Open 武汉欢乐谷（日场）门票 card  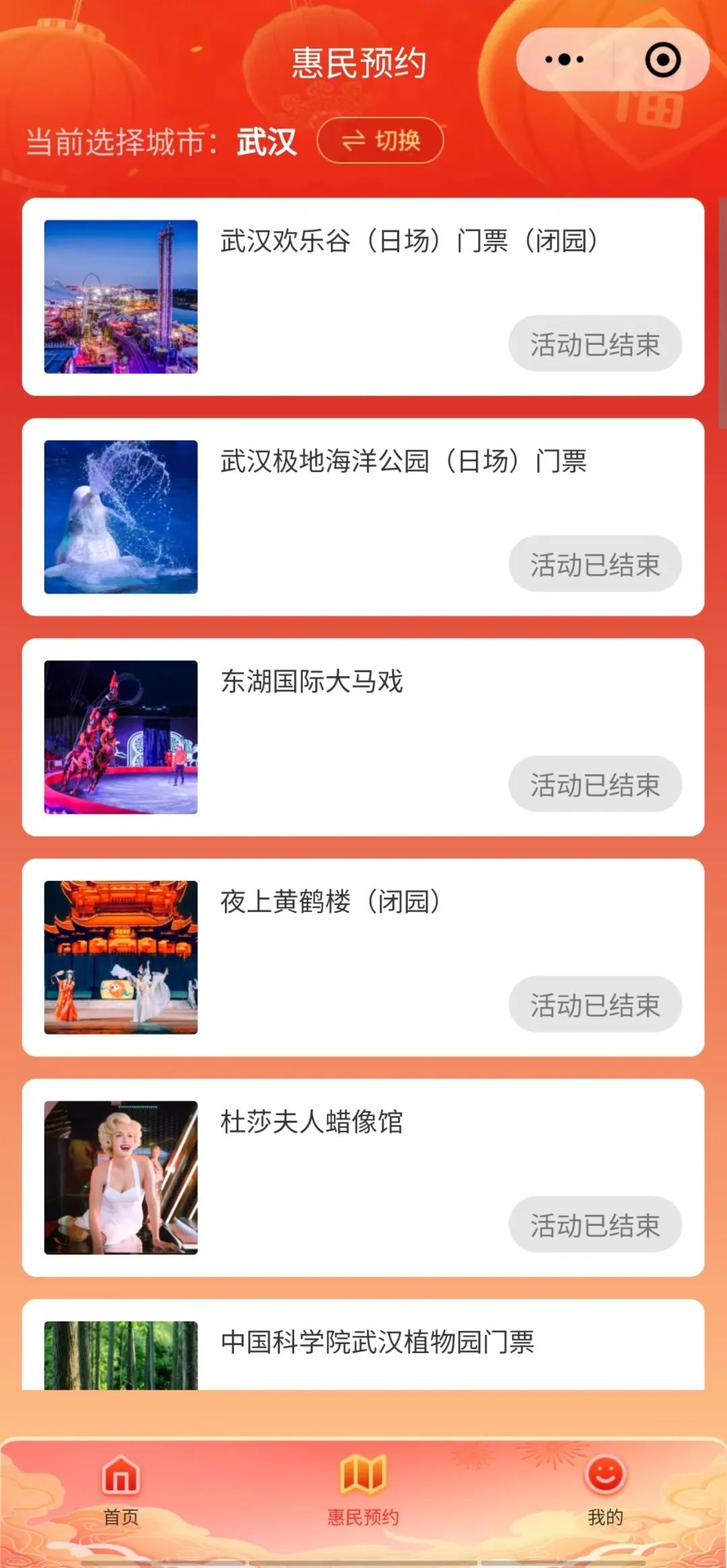pyautogui.click(x=363, y=297)
